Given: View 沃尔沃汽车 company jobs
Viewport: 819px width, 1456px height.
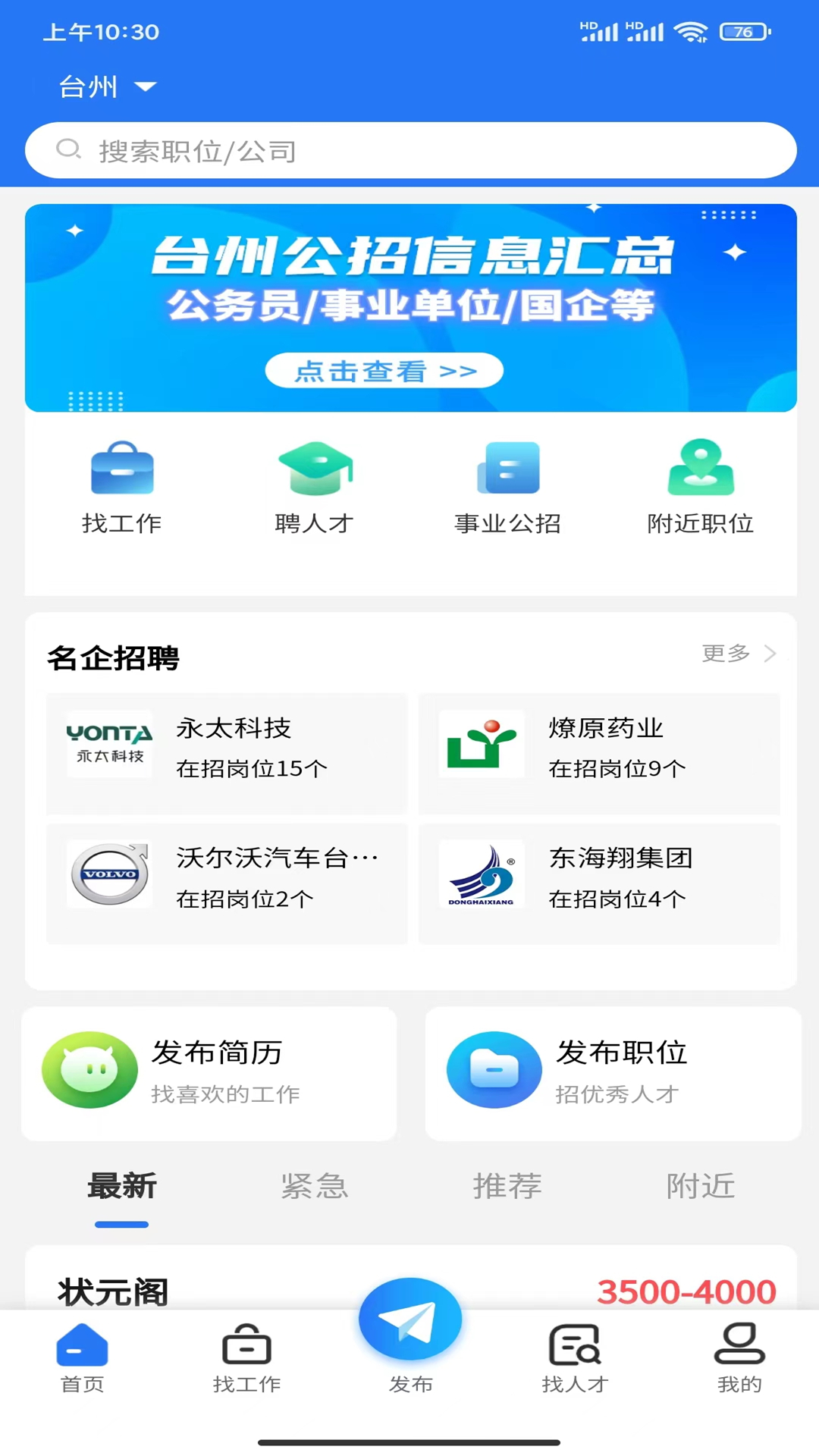Looking at the screenshot, I should (x=227, y=878).
